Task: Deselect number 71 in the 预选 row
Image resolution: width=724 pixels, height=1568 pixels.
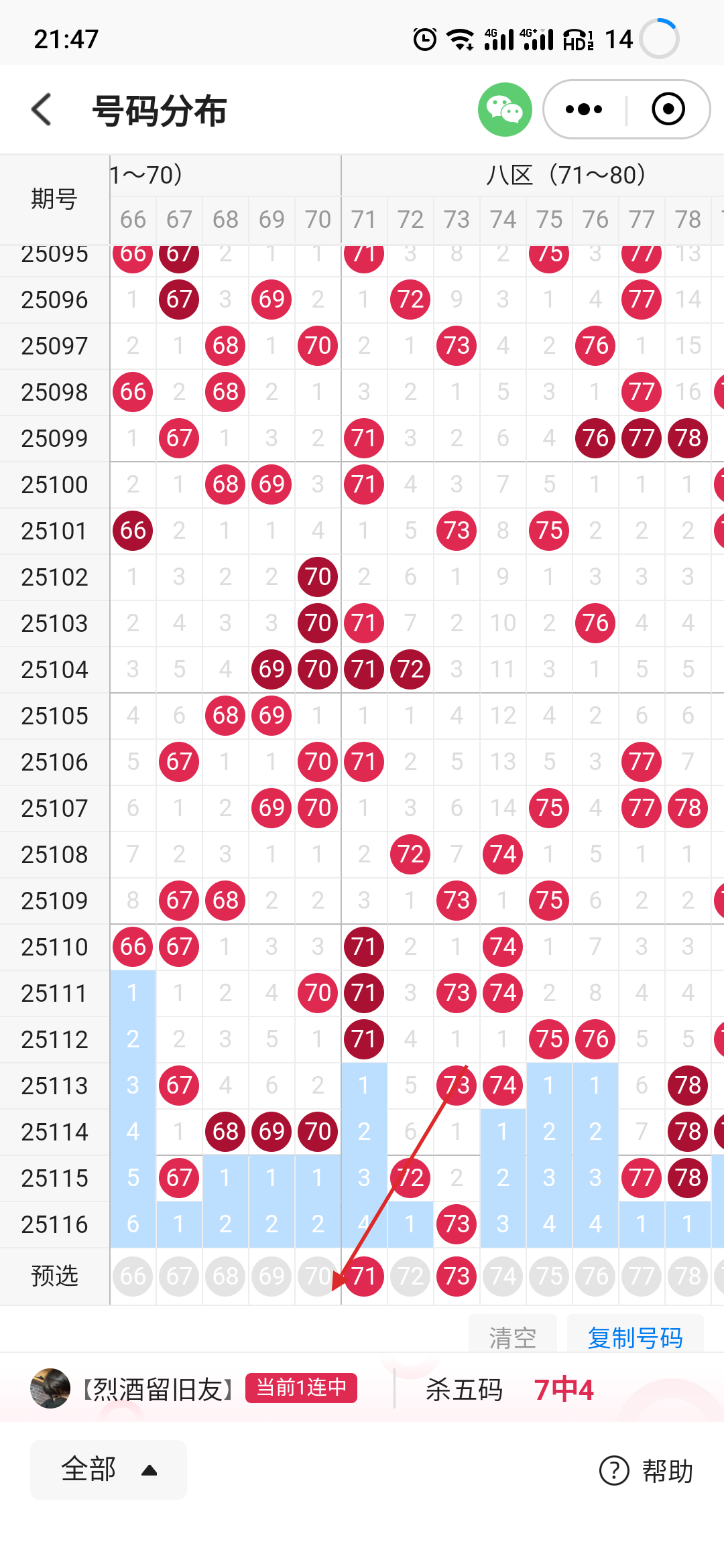Action: [x=364, y=1276]
